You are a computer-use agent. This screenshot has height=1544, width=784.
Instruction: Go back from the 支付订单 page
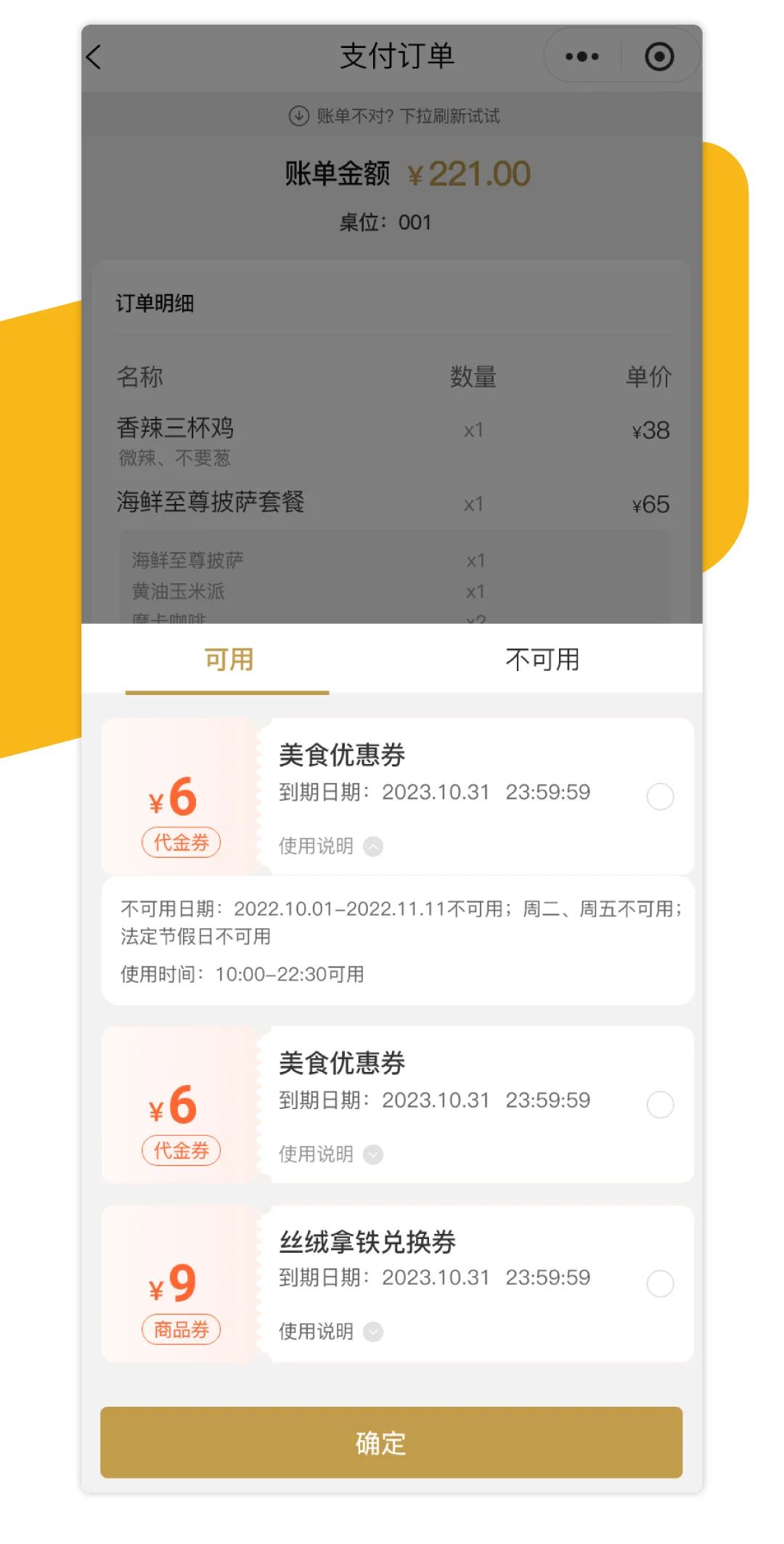click(x=95, y=57)
